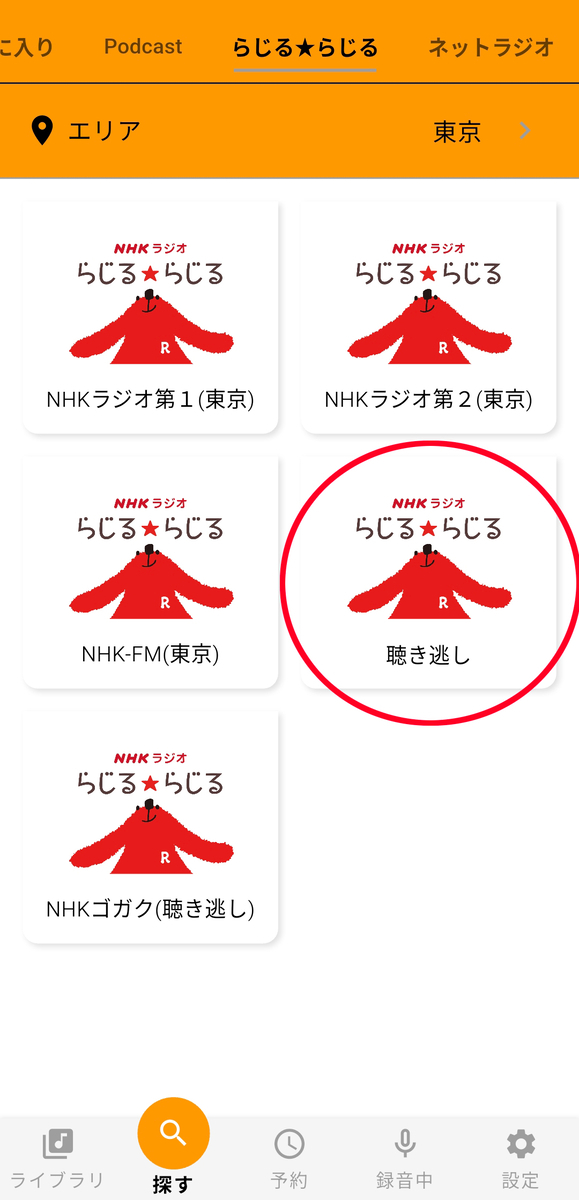The height and width of the screenshot is (1200, 579).
Task: Open NHKゴガク(聴き逃し) card
Action: pyautogui.click(x=150, y=827)
